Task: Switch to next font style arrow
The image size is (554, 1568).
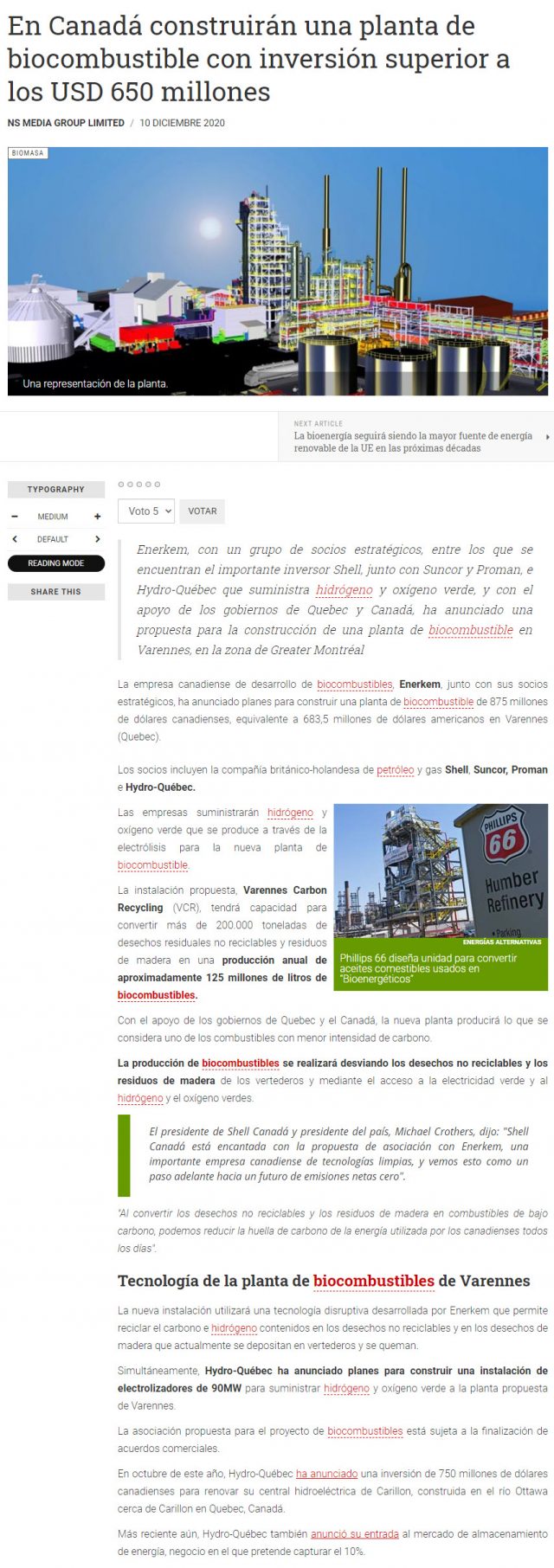Action: click(98, 539)
